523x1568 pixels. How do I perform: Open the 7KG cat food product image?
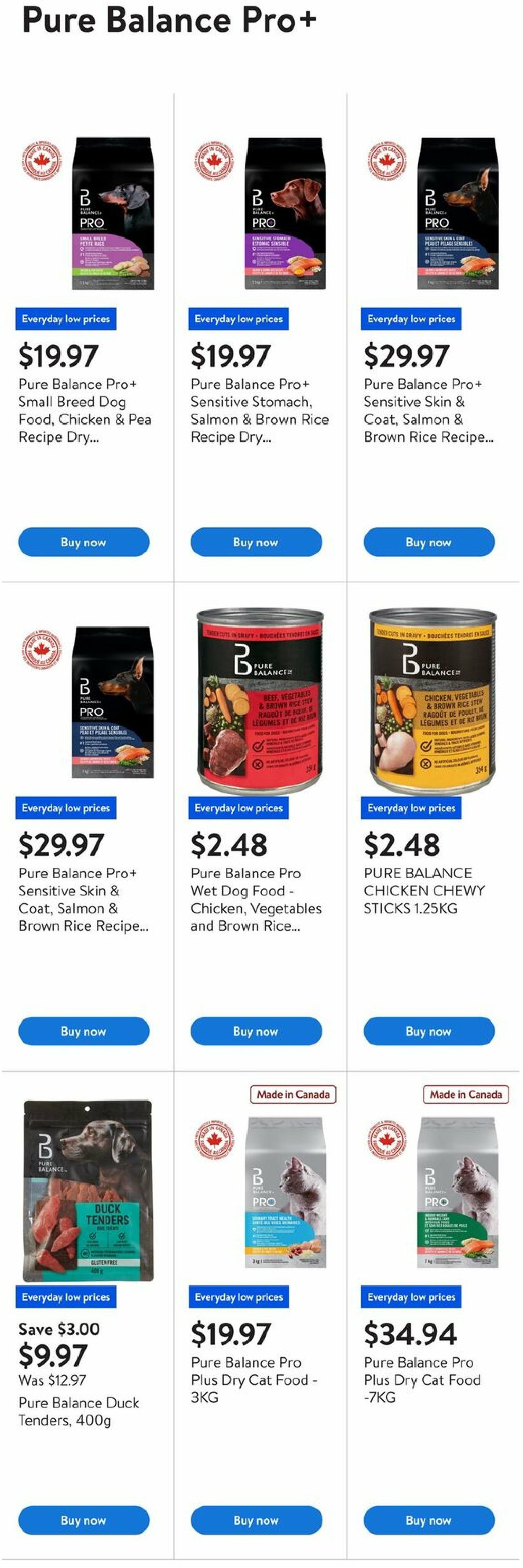[458, 1192]
